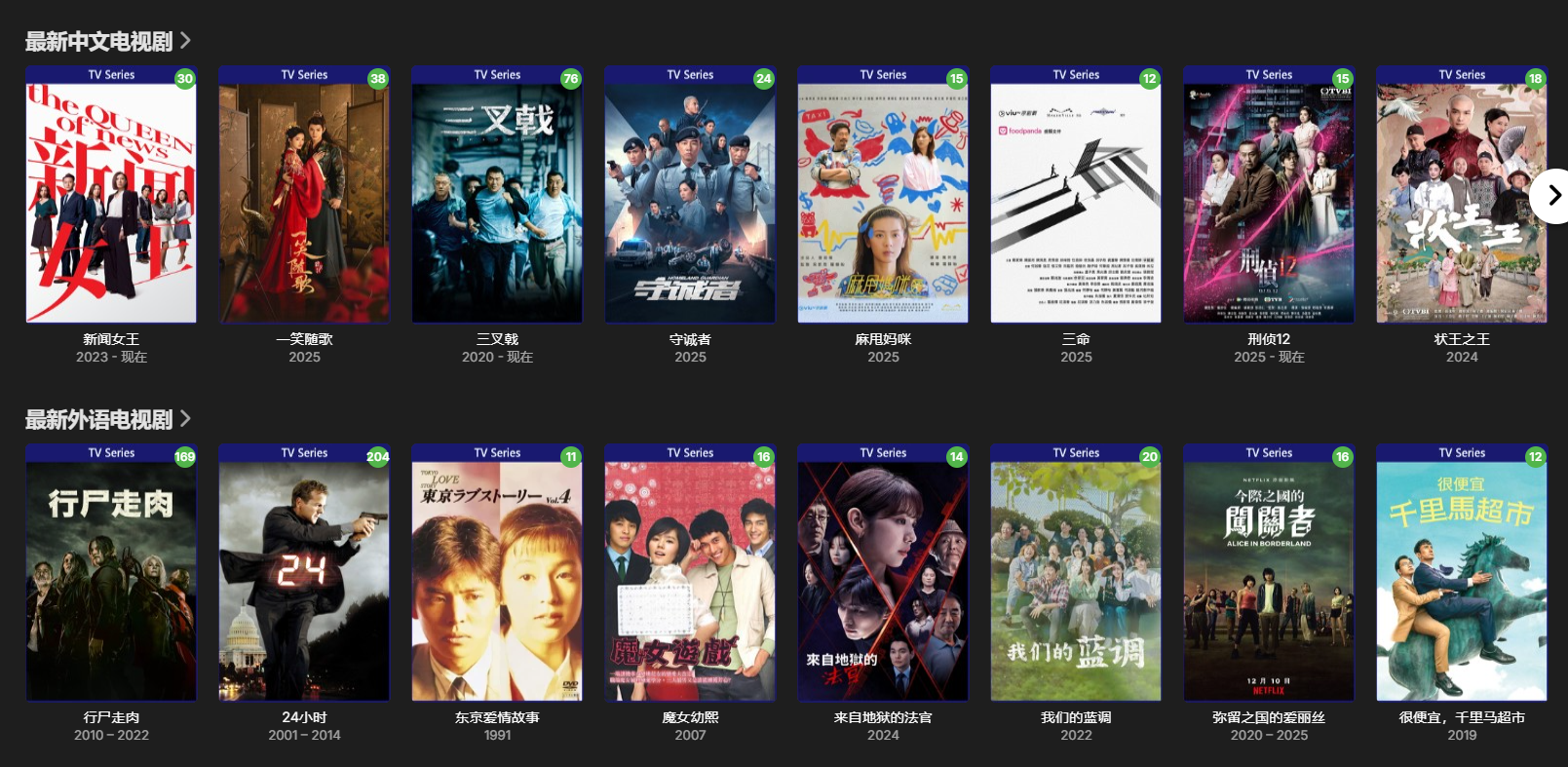This screenshot has width=1568, height=767.
Task: View the 来自地狱的法官 series
Action: (883, 581)
